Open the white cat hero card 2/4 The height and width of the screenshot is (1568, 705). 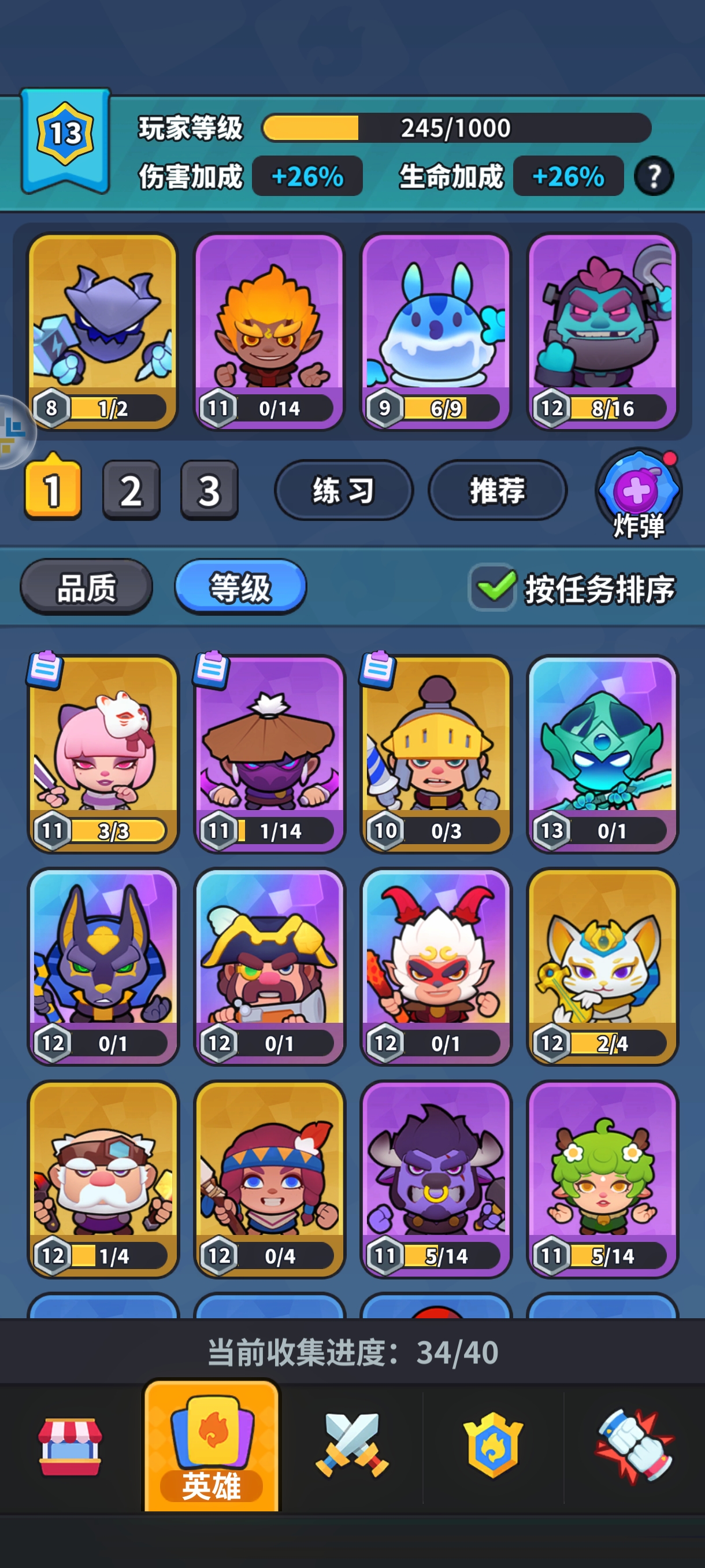(x=602, y=966)
